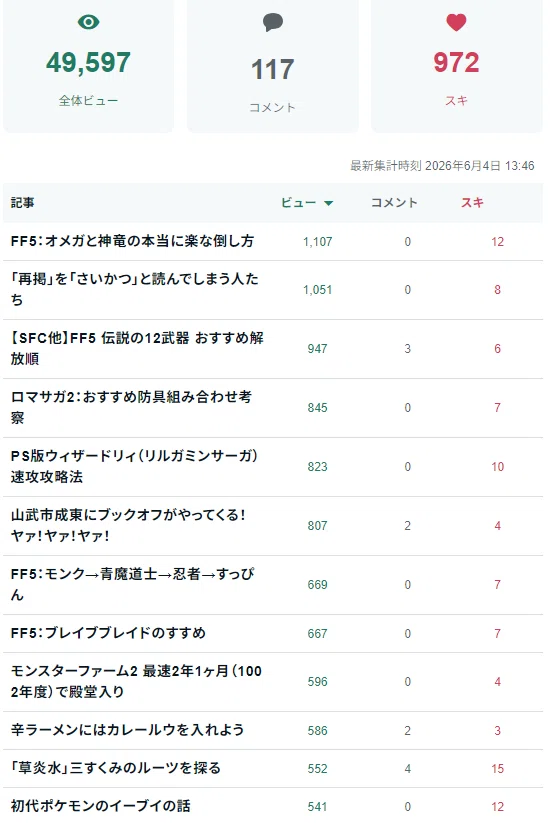
Task: Open 辛ラーメンにはカレールウを入れよう
Action: pyautogui.click(x=128, y=730)
